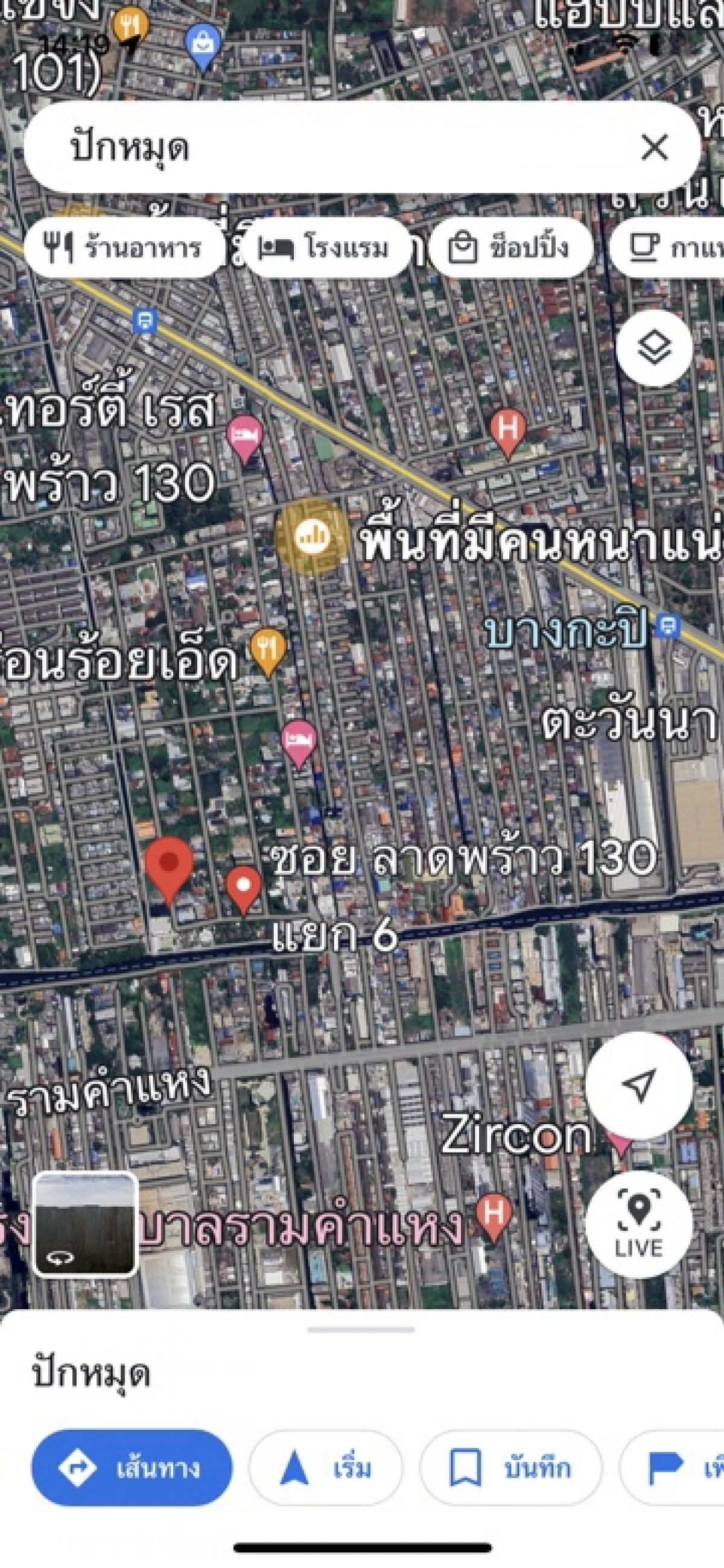Center map on my current location
Viewport: 724px width, 1568px height.
(x=639, y=1085)
